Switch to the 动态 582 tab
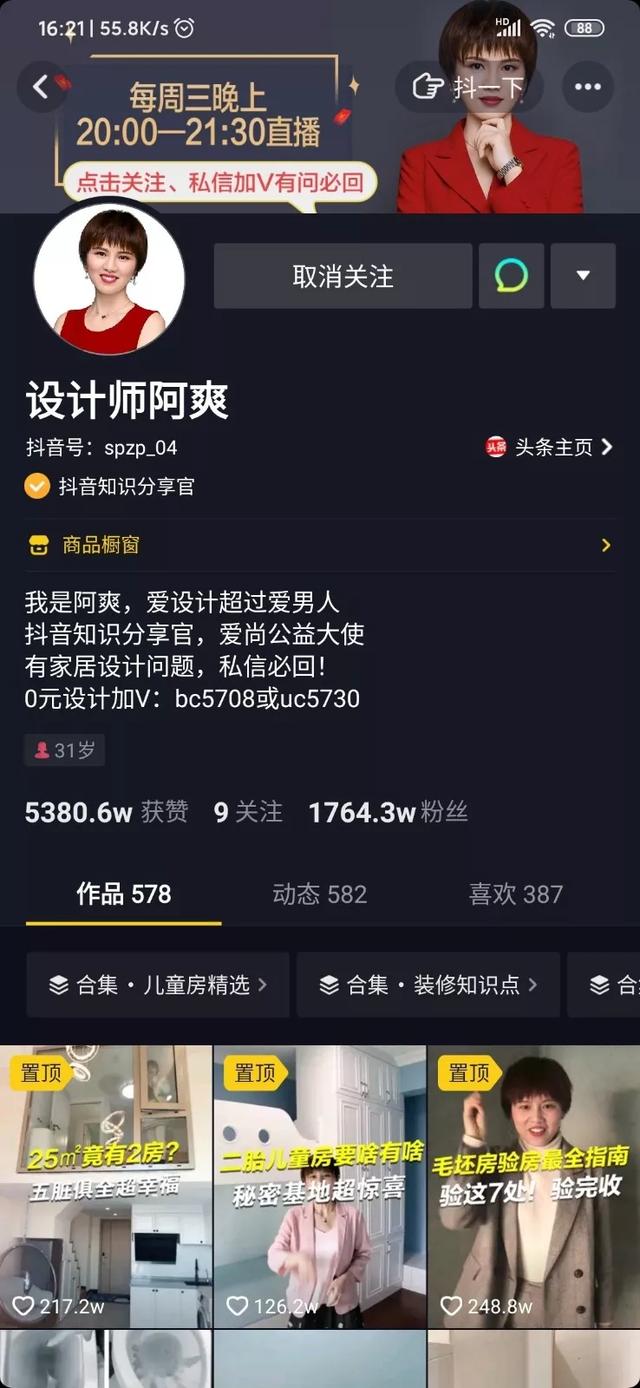640x1388 pixels. click(x=319, y=893)
